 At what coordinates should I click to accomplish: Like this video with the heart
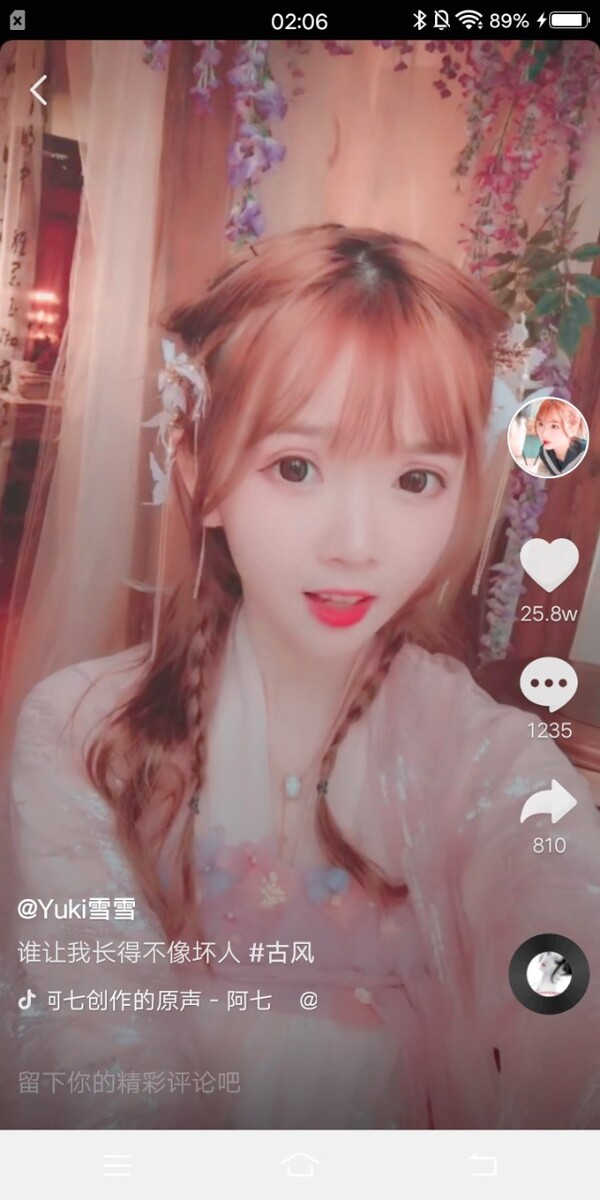click(549, 566)
